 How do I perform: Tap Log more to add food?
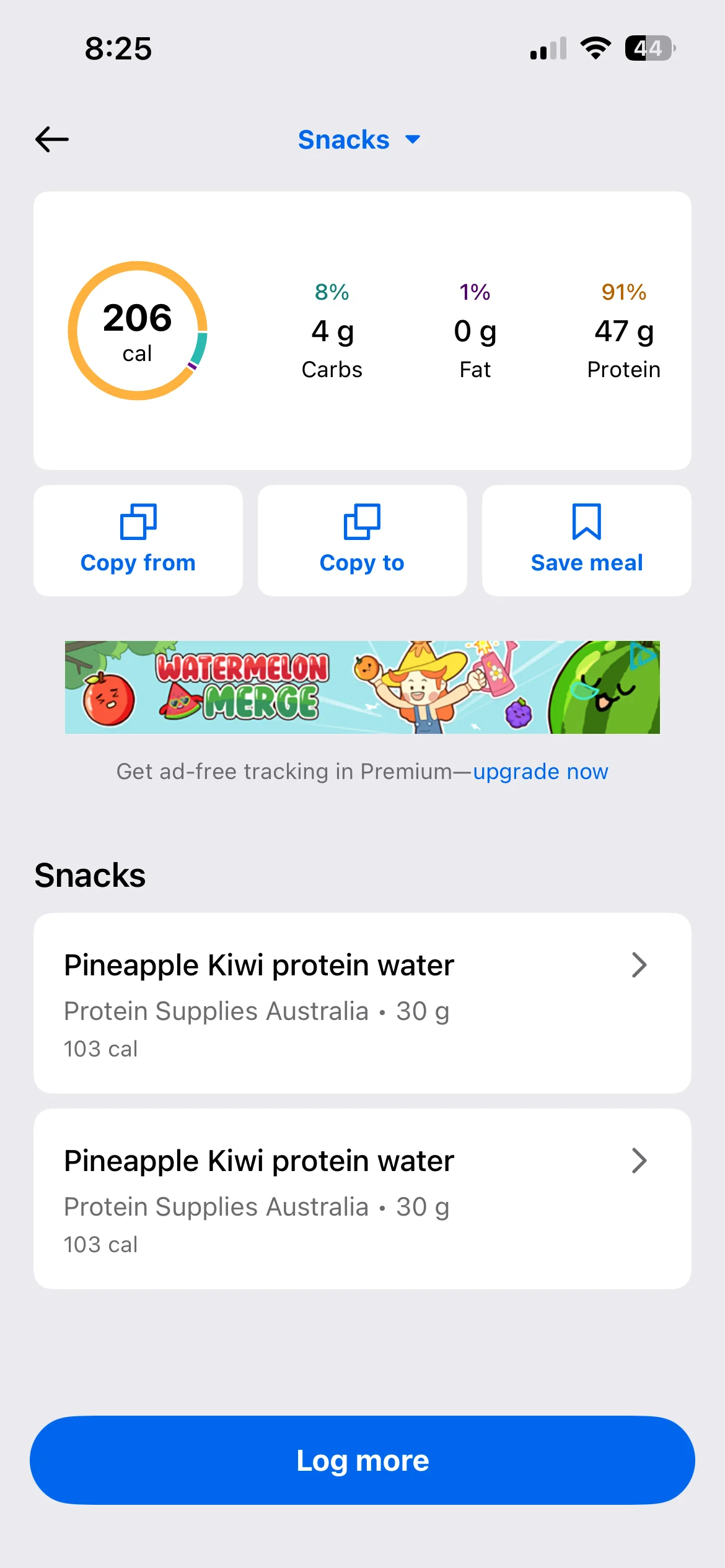(x=362, y=1460)
